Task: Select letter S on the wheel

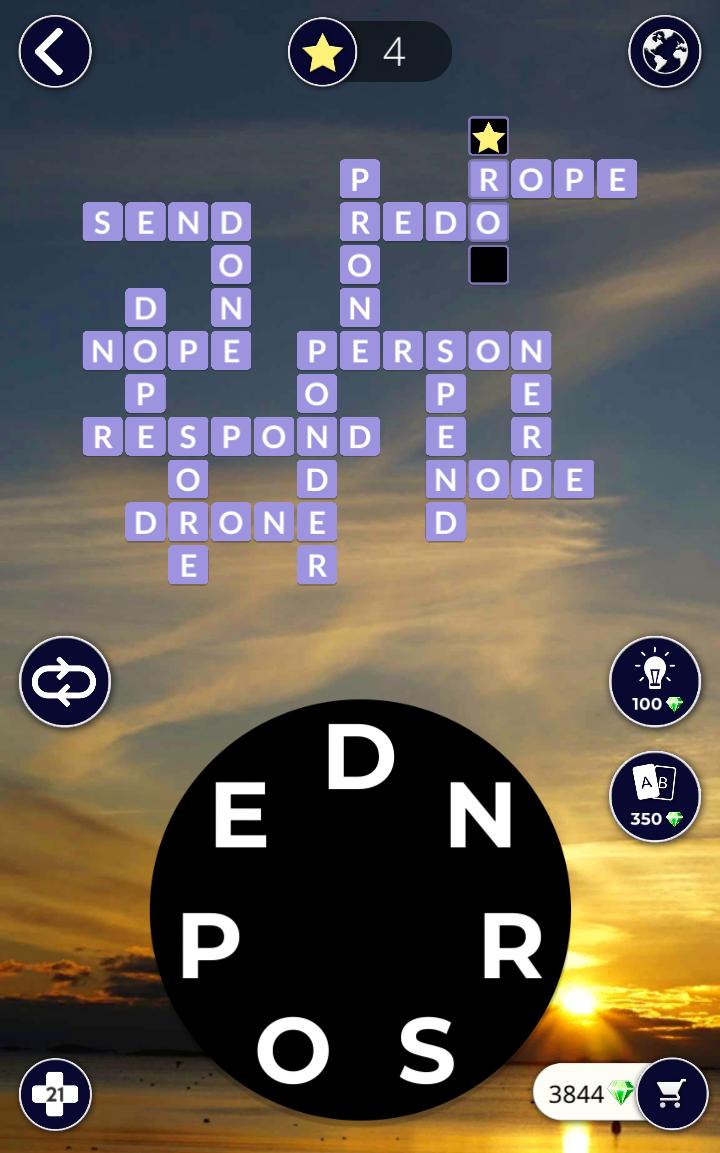Action: click(427, 1049)
